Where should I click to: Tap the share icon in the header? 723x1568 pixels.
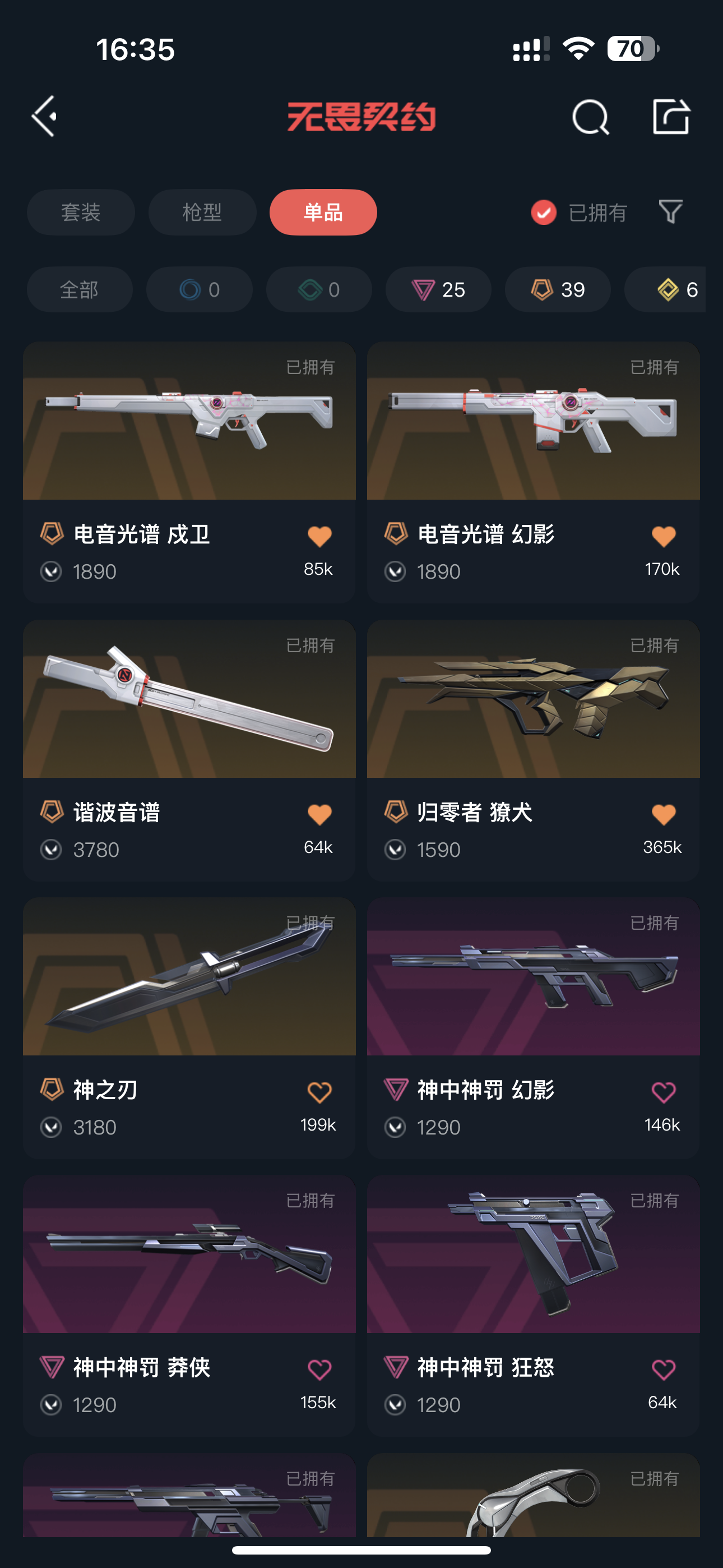[671, 116]
